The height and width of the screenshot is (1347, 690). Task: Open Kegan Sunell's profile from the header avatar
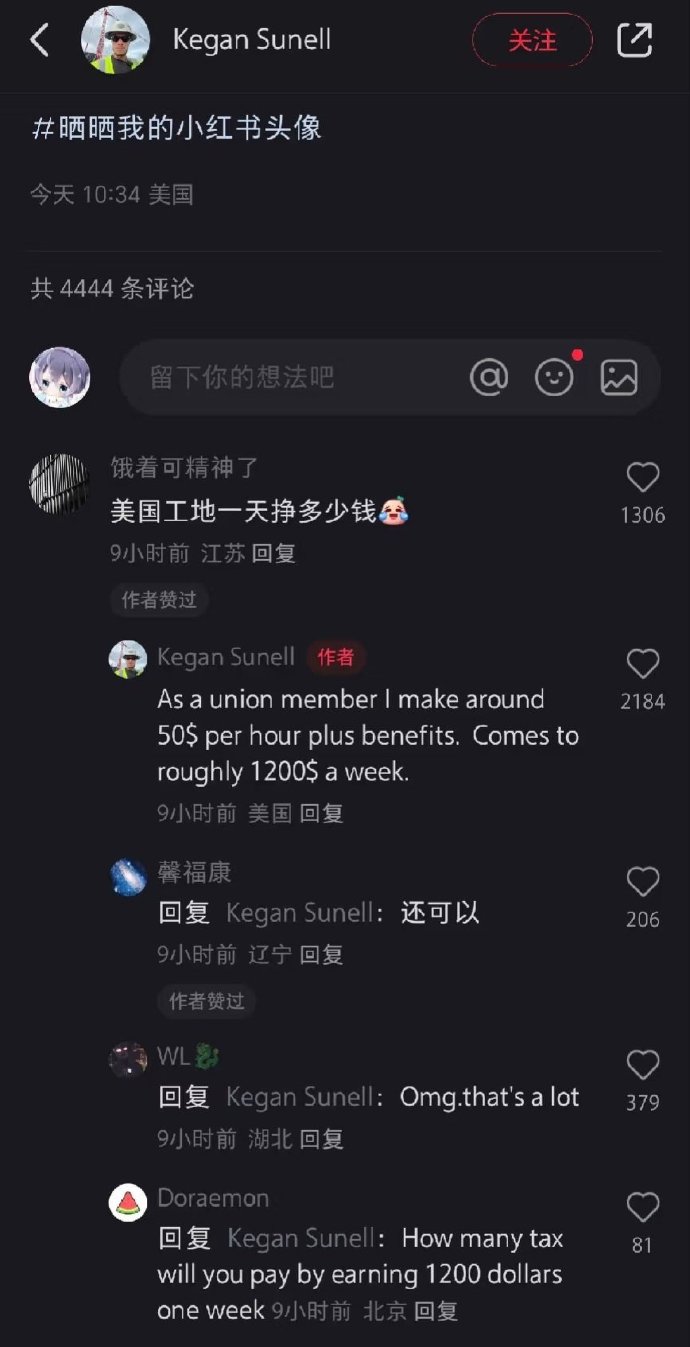point(115,40)
